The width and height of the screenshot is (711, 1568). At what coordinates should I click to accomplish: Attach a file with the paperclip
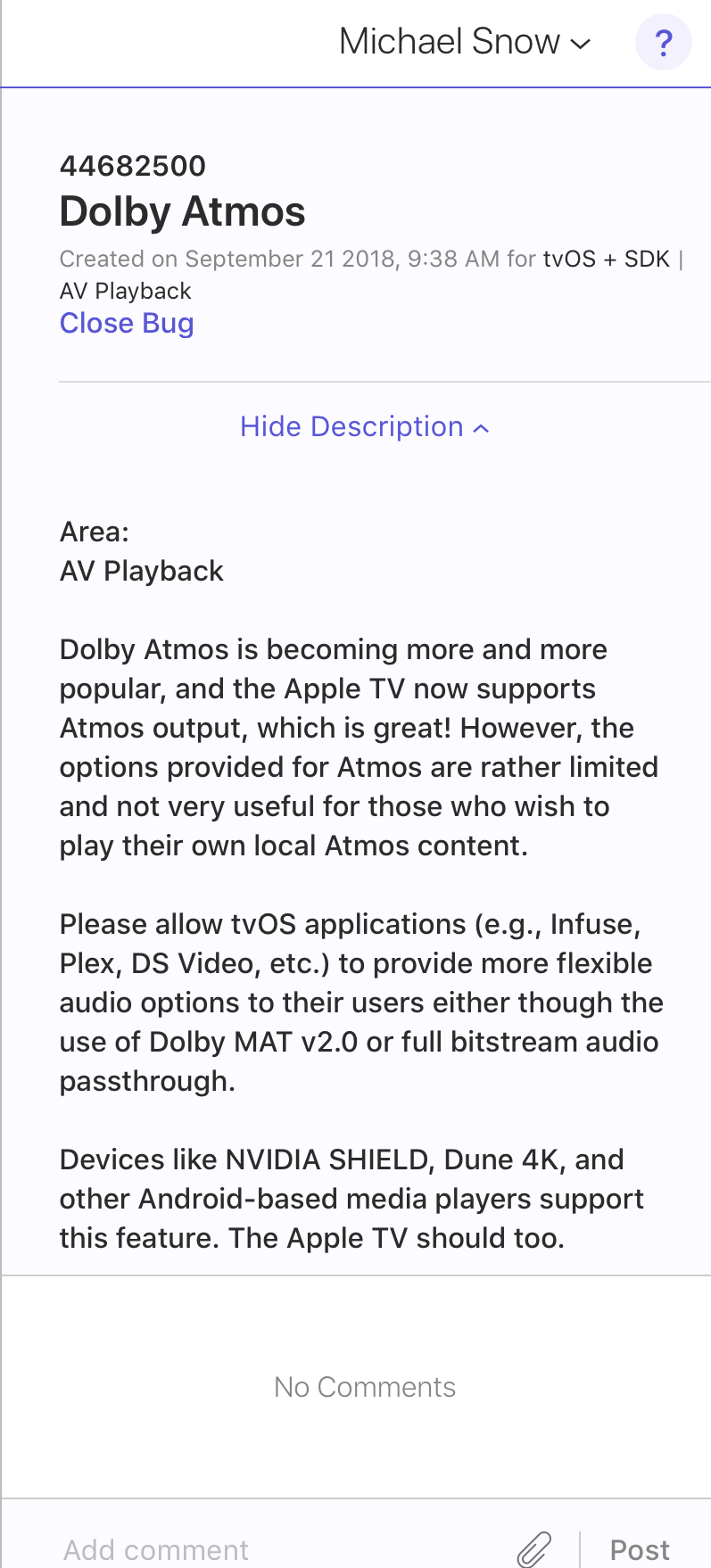coord(534,1549)
